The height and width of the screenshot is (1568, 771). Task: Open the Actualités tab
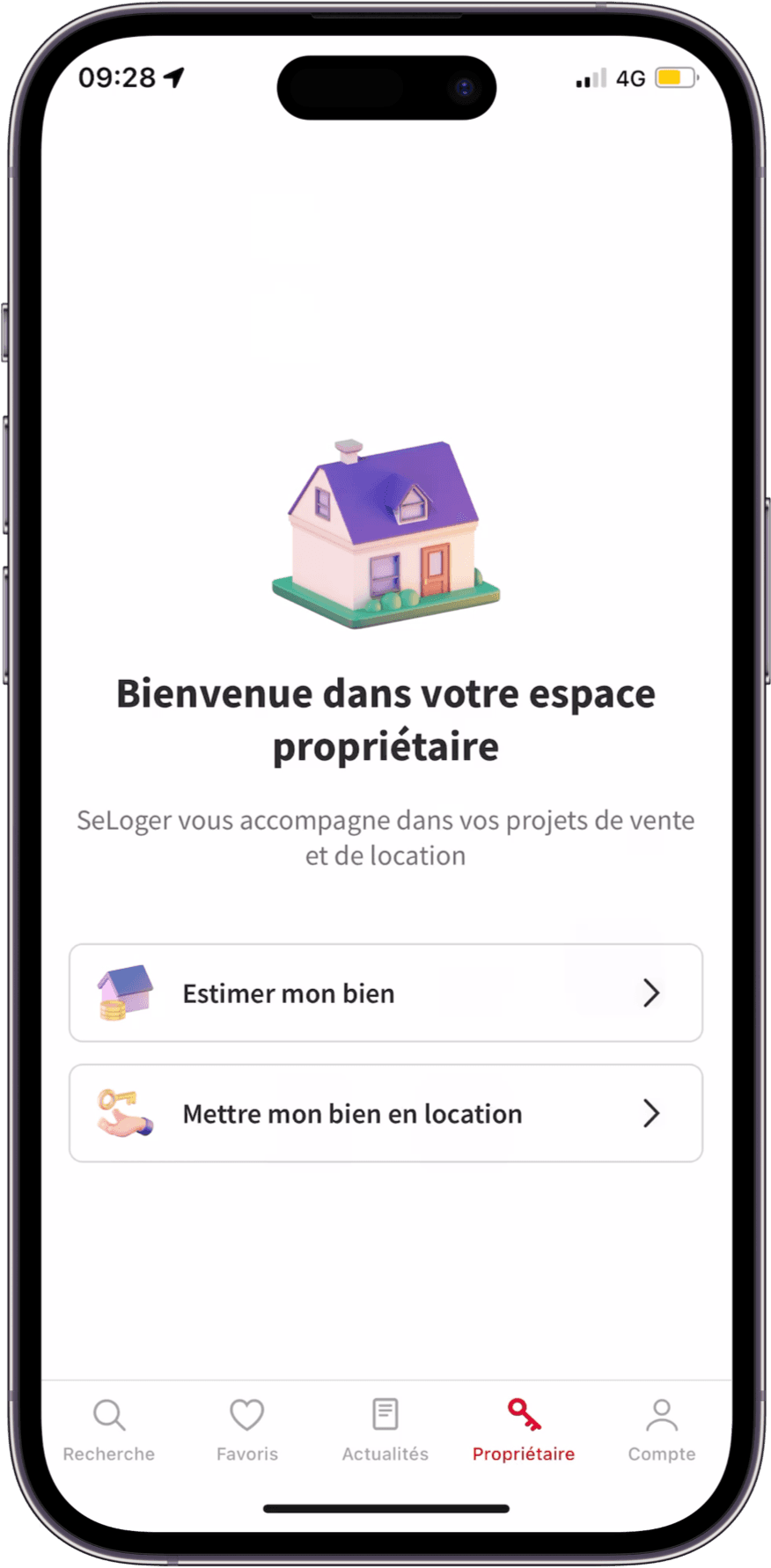click(x=385, y=1430)
